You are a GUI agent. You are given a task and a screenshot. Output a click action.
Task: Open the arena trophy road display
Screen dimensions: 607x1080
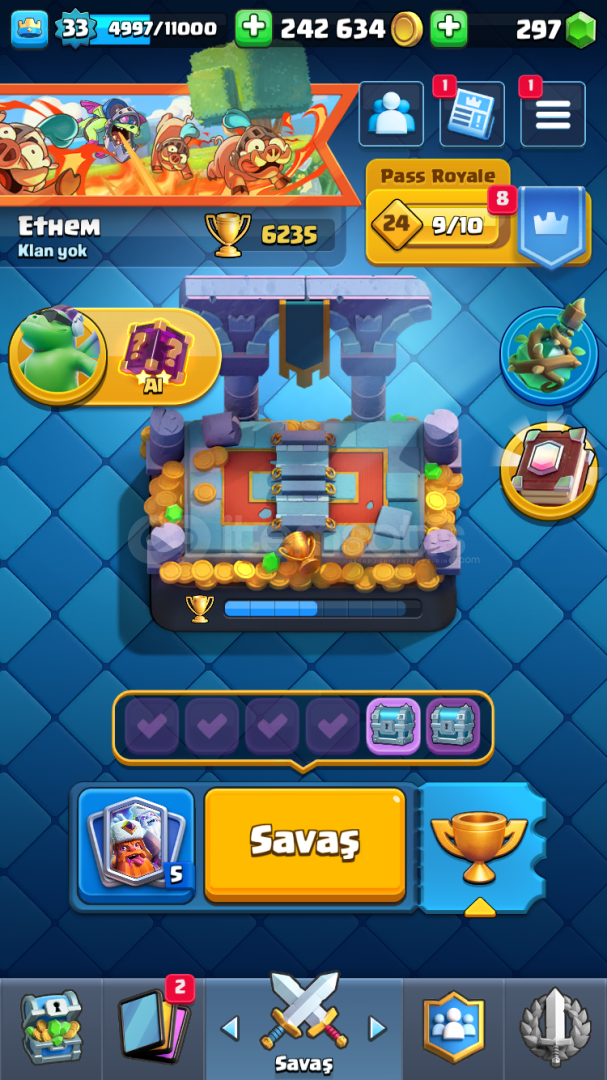(303, 455)
